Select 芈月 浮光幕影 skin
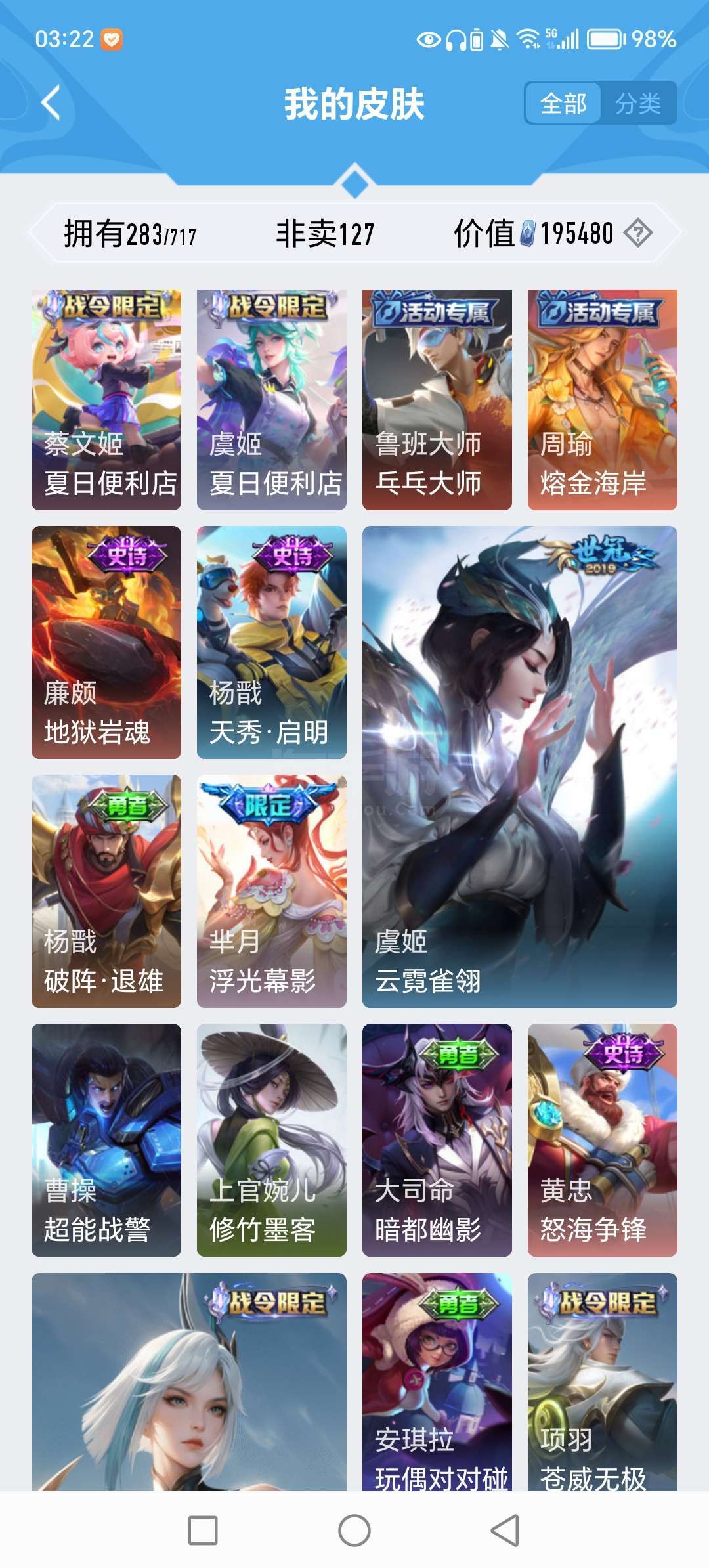Image resolution: width=709 pixels, height=1568 pixels. 272,891
